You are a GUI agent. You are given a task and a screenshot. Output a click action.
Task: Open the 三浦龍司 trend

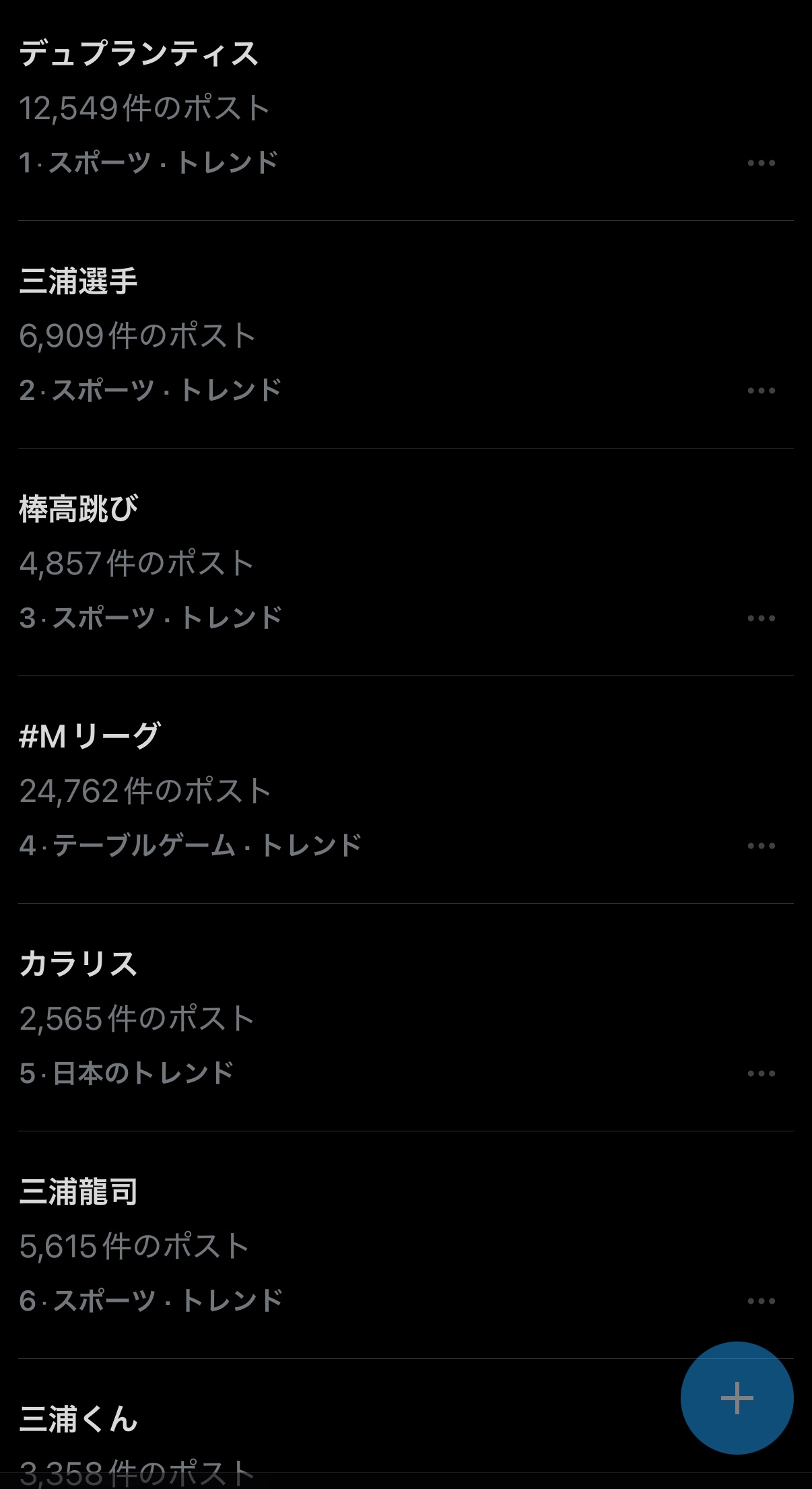click(406, 1245)
